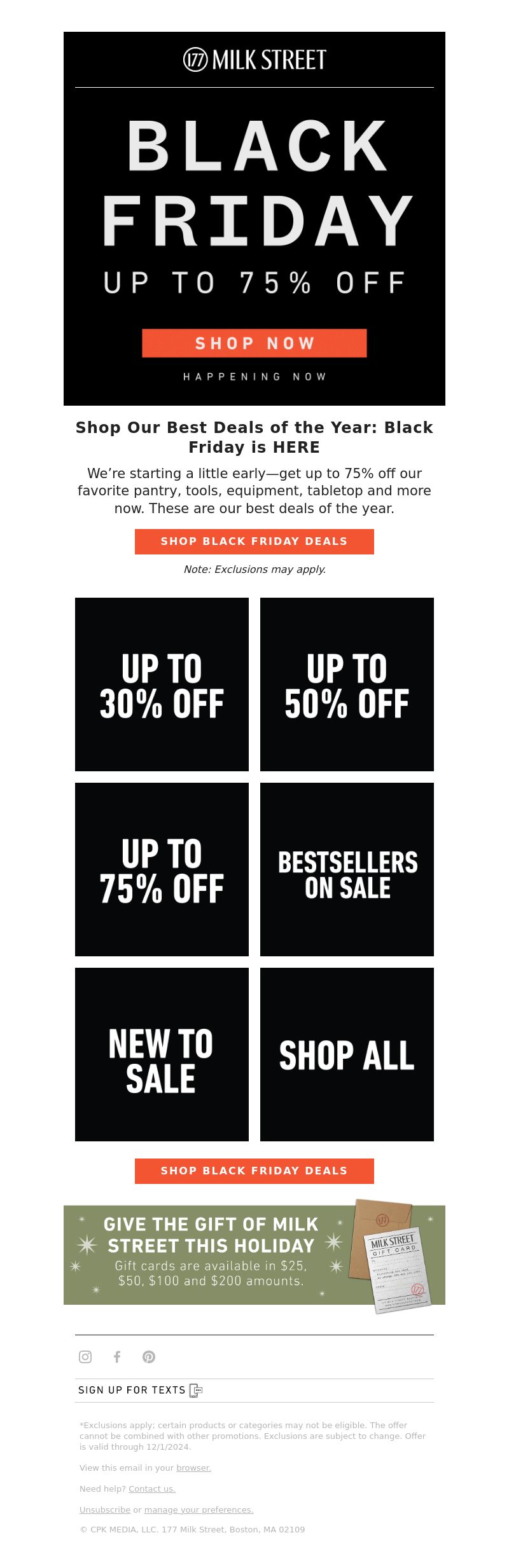Open the Facebook page icon
This screenshot has height=1568, width=509.
(x=117, y=1357)
